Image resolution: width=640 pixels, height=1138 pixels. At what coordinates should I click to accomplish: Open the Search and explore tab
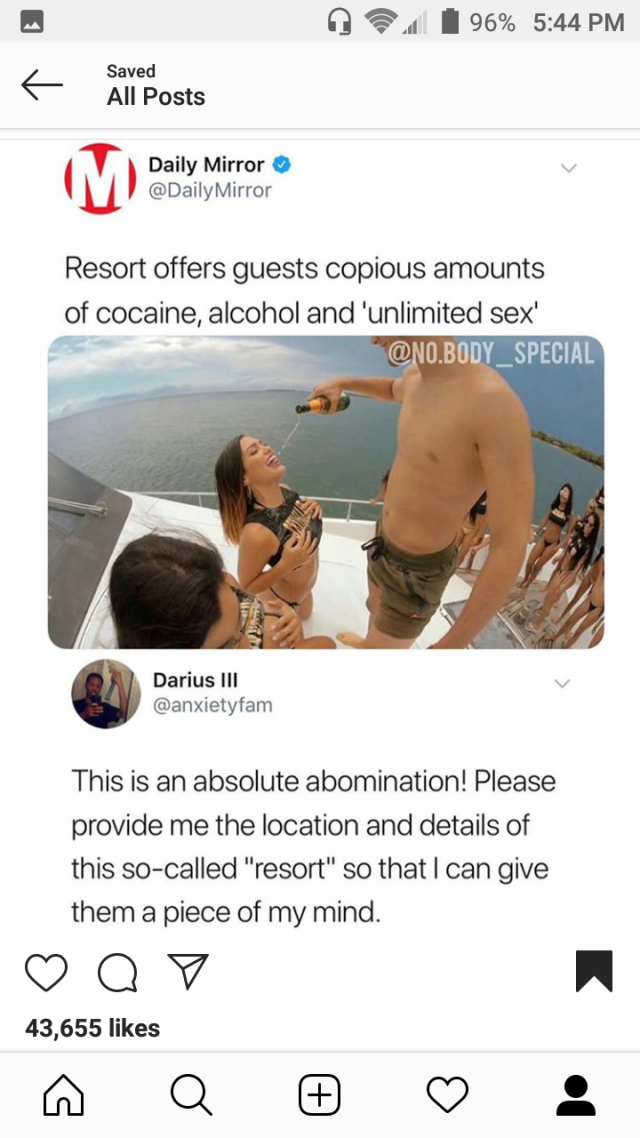tap(191, 1095)
